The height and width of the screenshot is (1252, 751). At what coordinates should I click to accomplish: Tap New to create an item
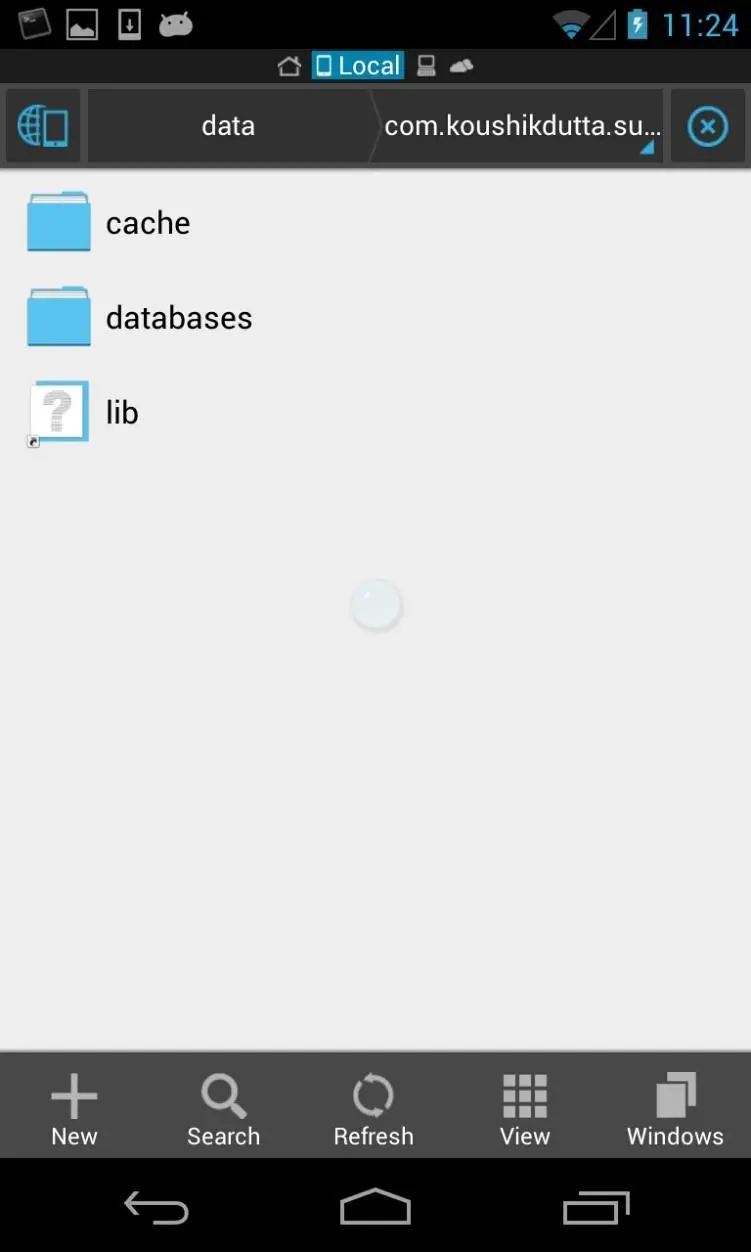(75, 1108)
